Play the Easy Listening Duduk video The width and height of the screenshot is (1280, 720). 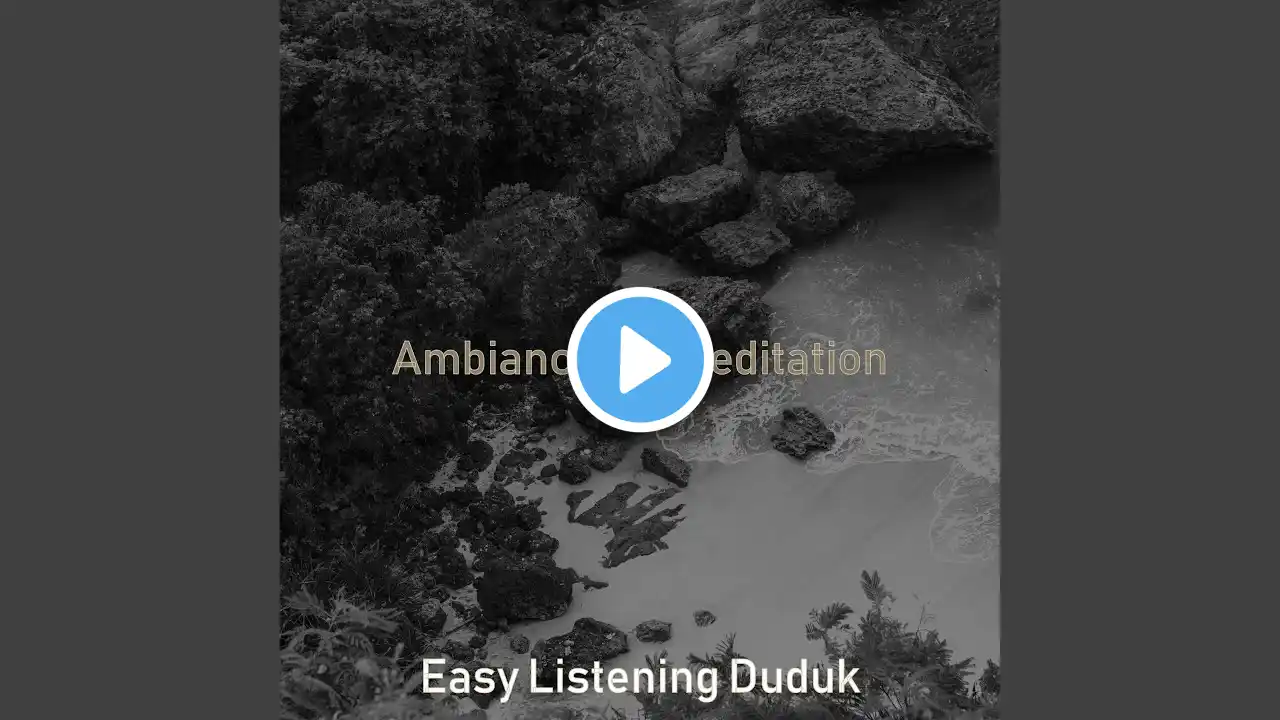coord(640,359)
